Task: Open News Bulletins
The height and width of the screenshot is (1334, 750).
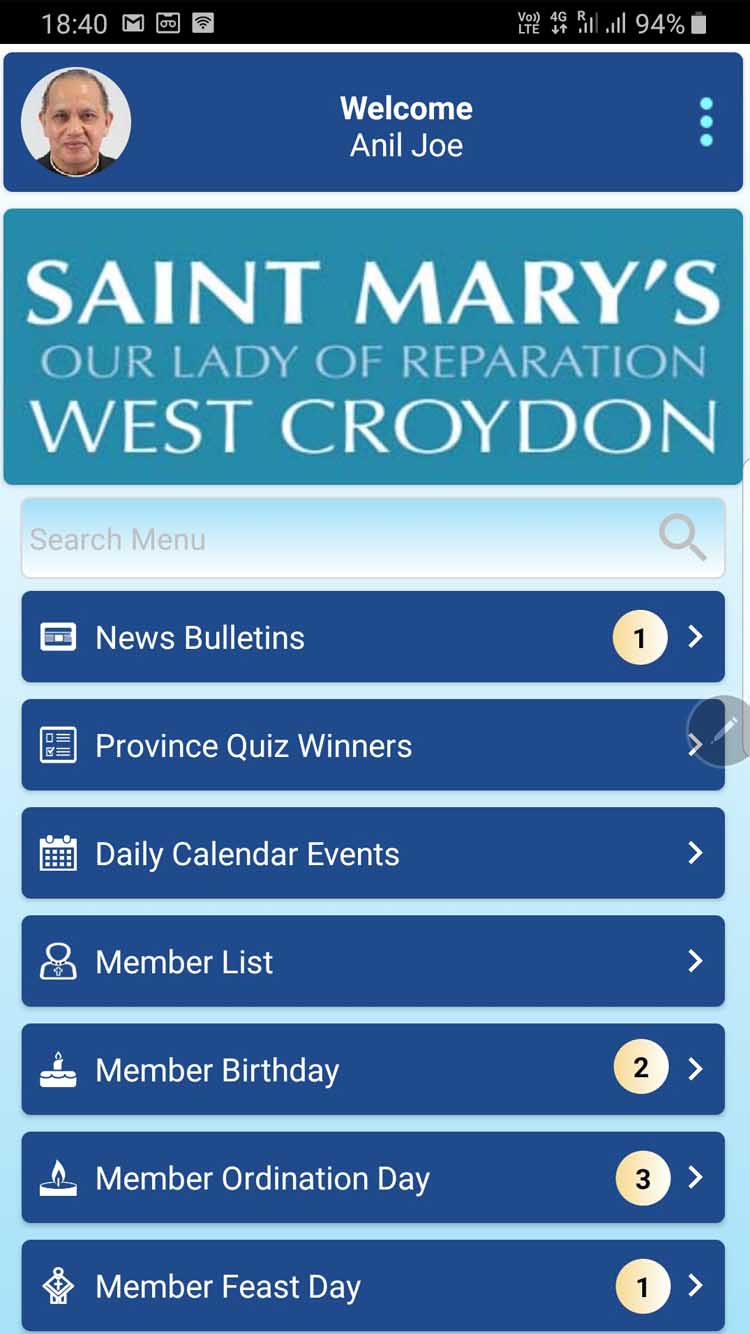Action: tap(373, 637)
